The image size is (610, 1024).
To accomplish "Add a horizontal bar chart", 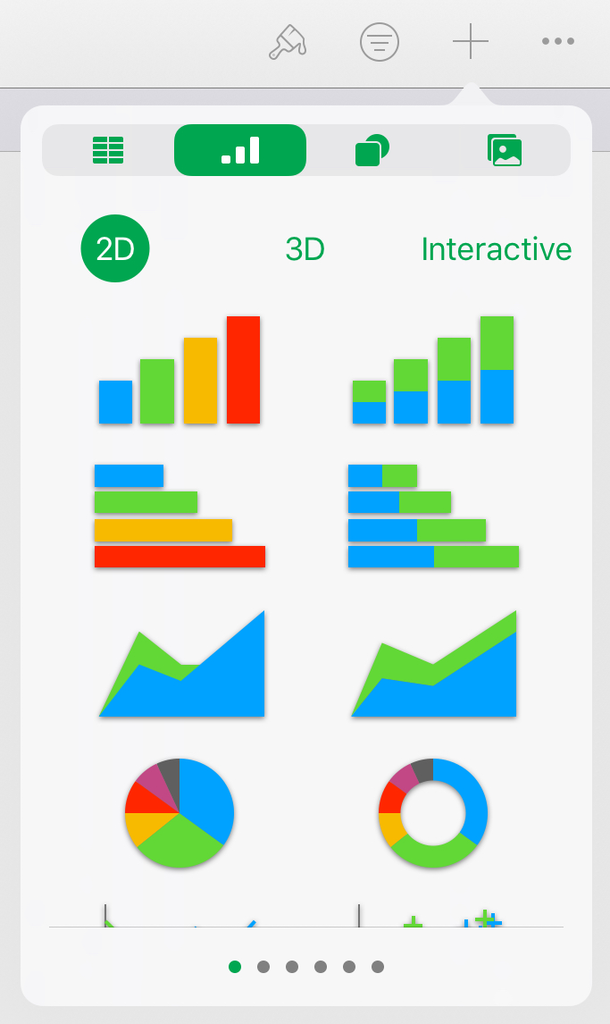I will (180, 516).
